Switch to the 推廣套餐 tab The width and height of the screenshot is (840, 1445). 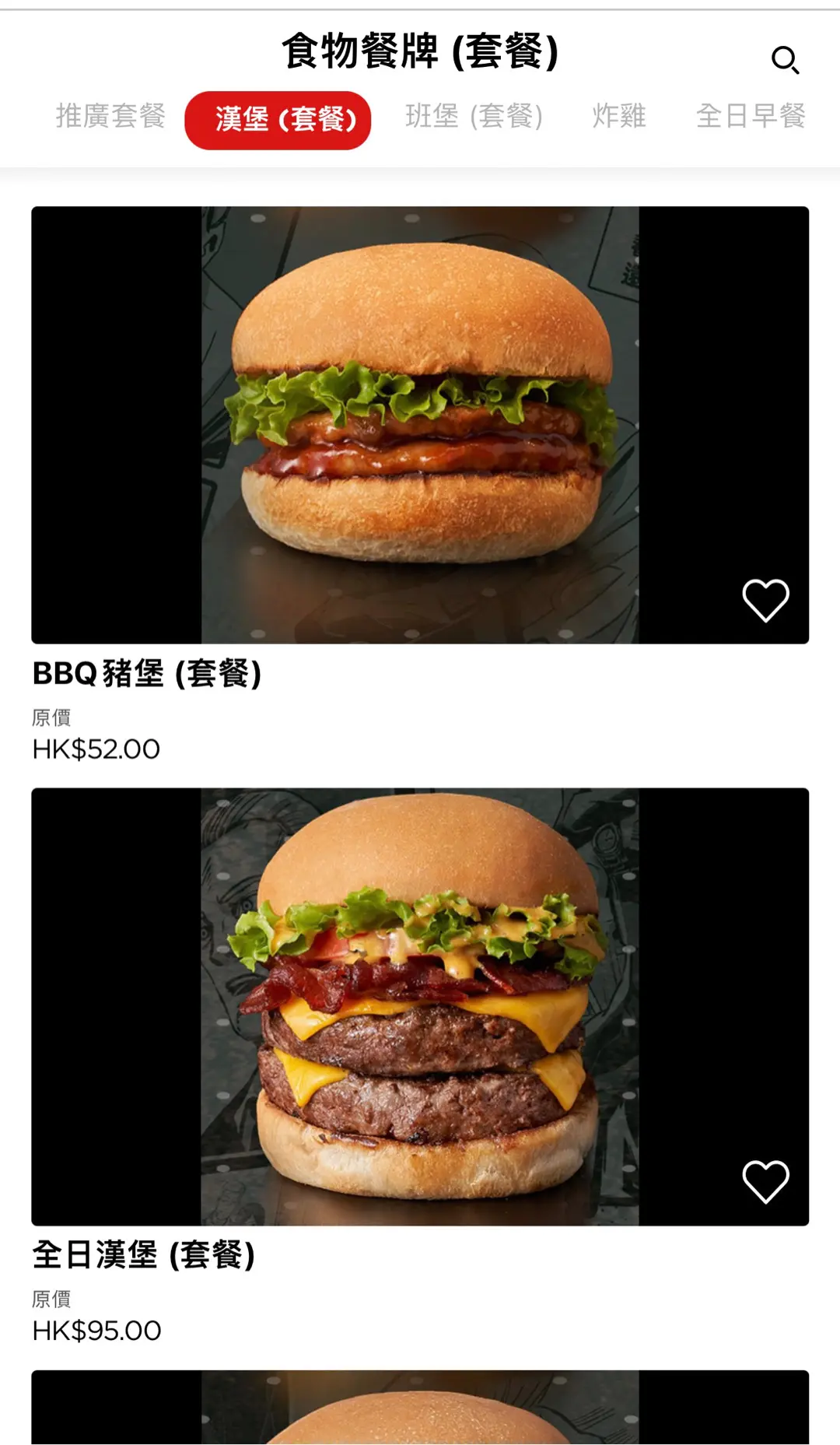[x=110, y=117]
